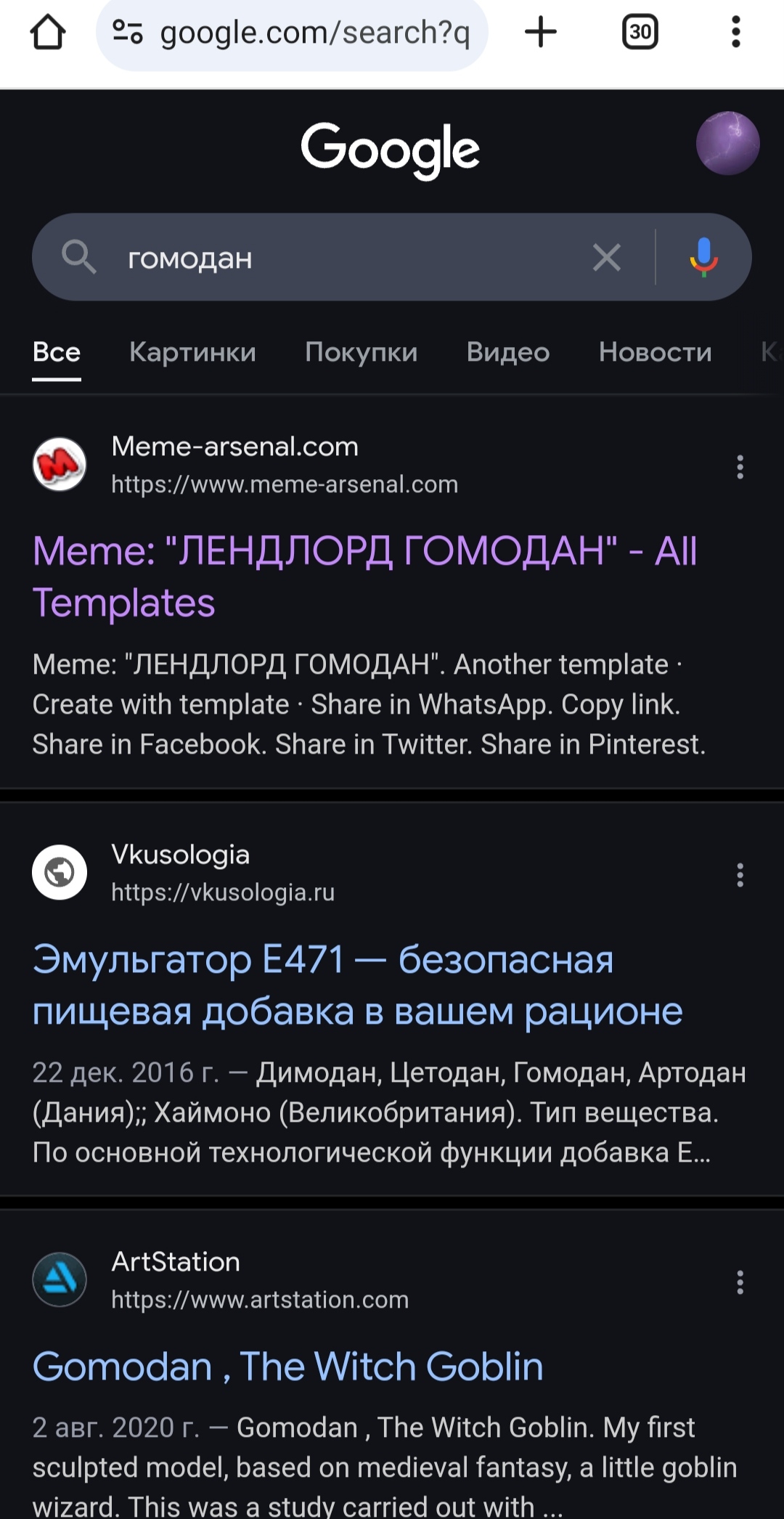
Task: Open the tab switcher showing 30 tabs
Action: [640, 32]
